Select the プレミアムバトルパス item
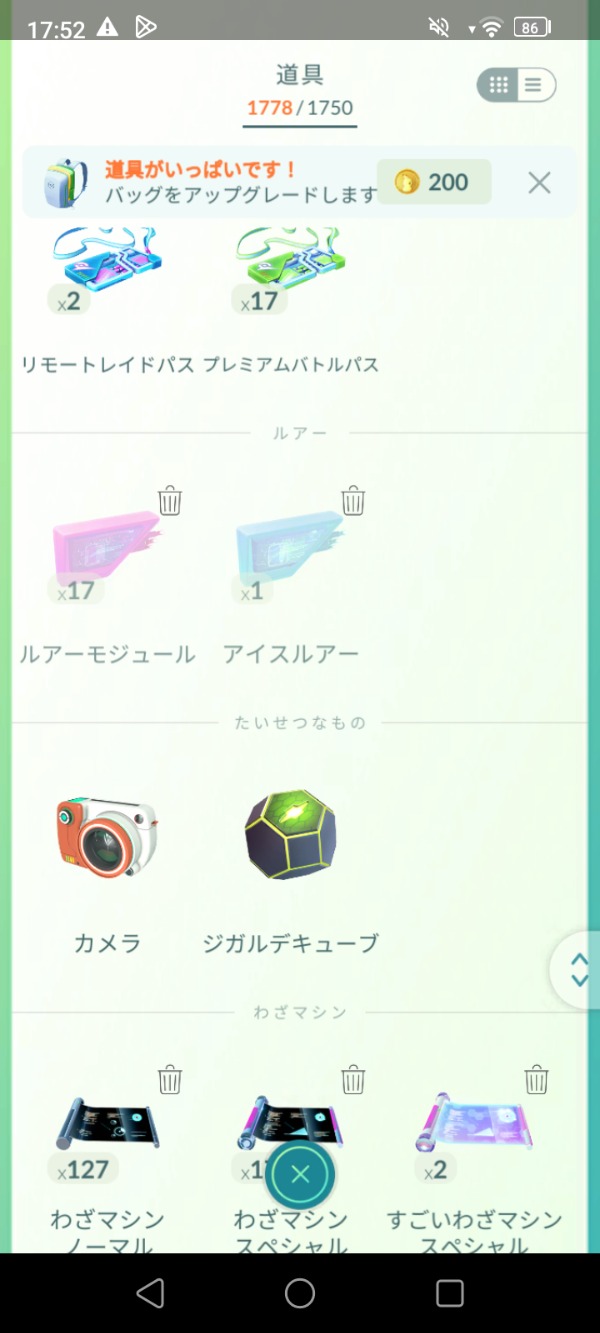Image resolution: width=600 pixels, height=1333 pixels. pyautogui.click(x=290, y=280)
